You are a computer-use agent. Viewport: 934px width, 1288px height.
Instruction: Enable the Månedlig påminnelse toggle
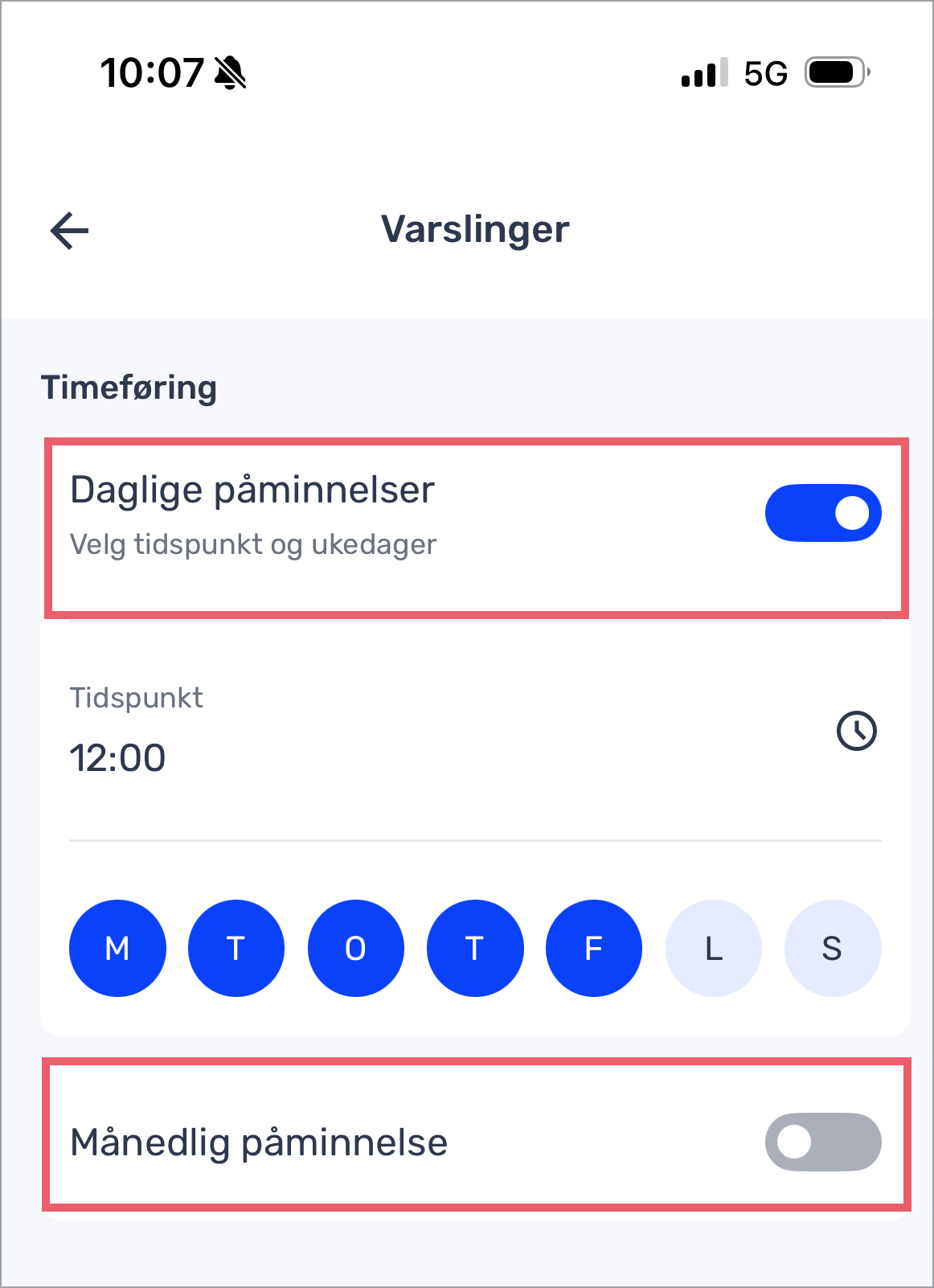(822, 1142)
